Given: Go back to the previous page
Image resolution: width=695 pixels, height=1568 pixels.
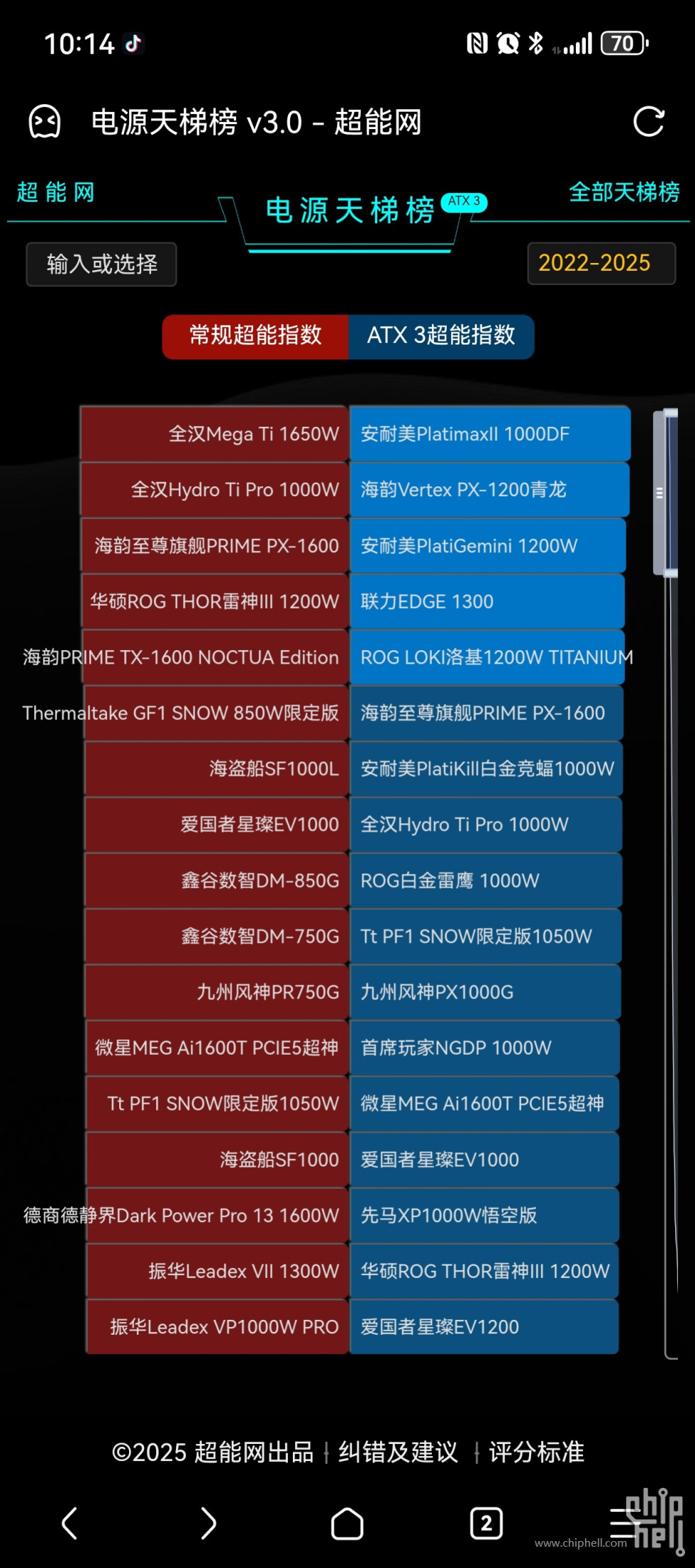Looking at the screenshot, I should pos(69,1523).
